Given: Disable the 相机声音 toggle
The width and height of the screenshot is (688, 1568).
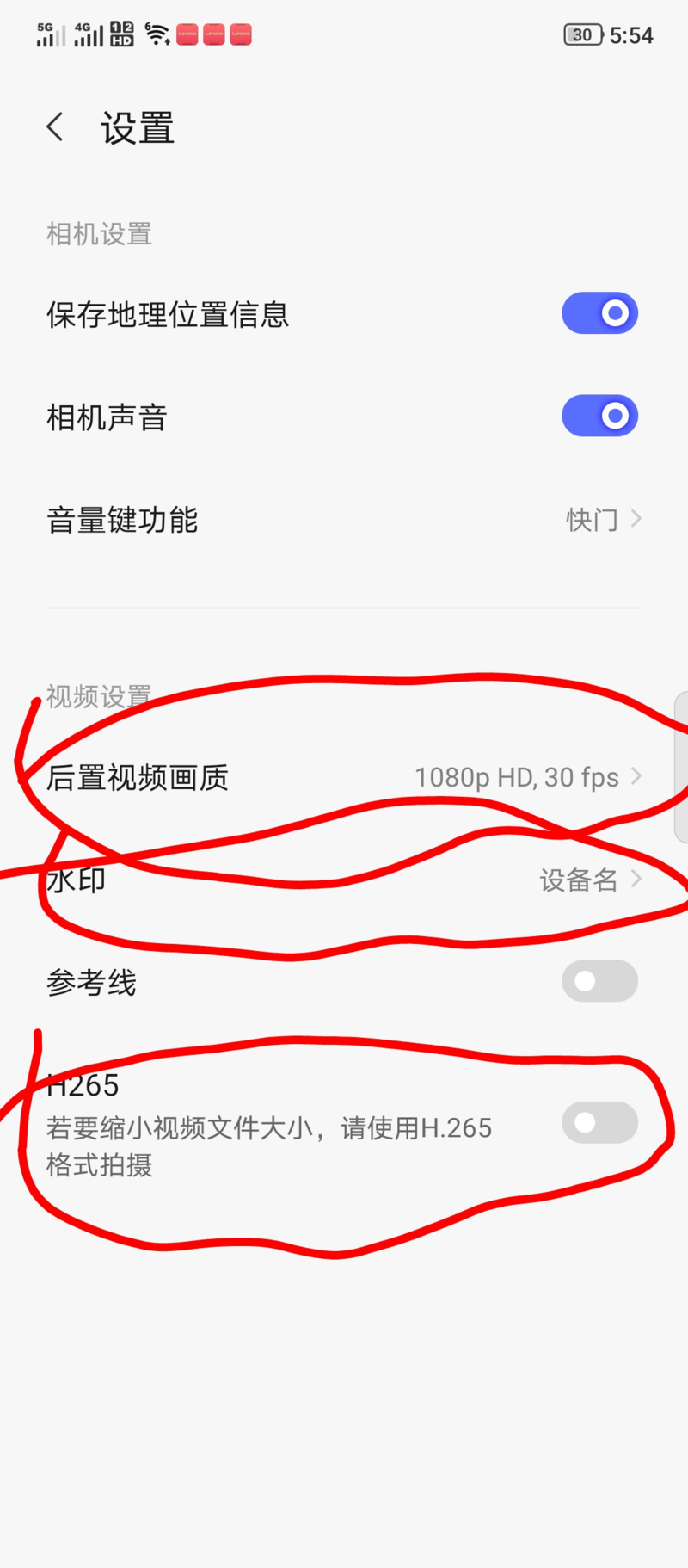Looking at the screenshot, I should [x=599, y=417].
